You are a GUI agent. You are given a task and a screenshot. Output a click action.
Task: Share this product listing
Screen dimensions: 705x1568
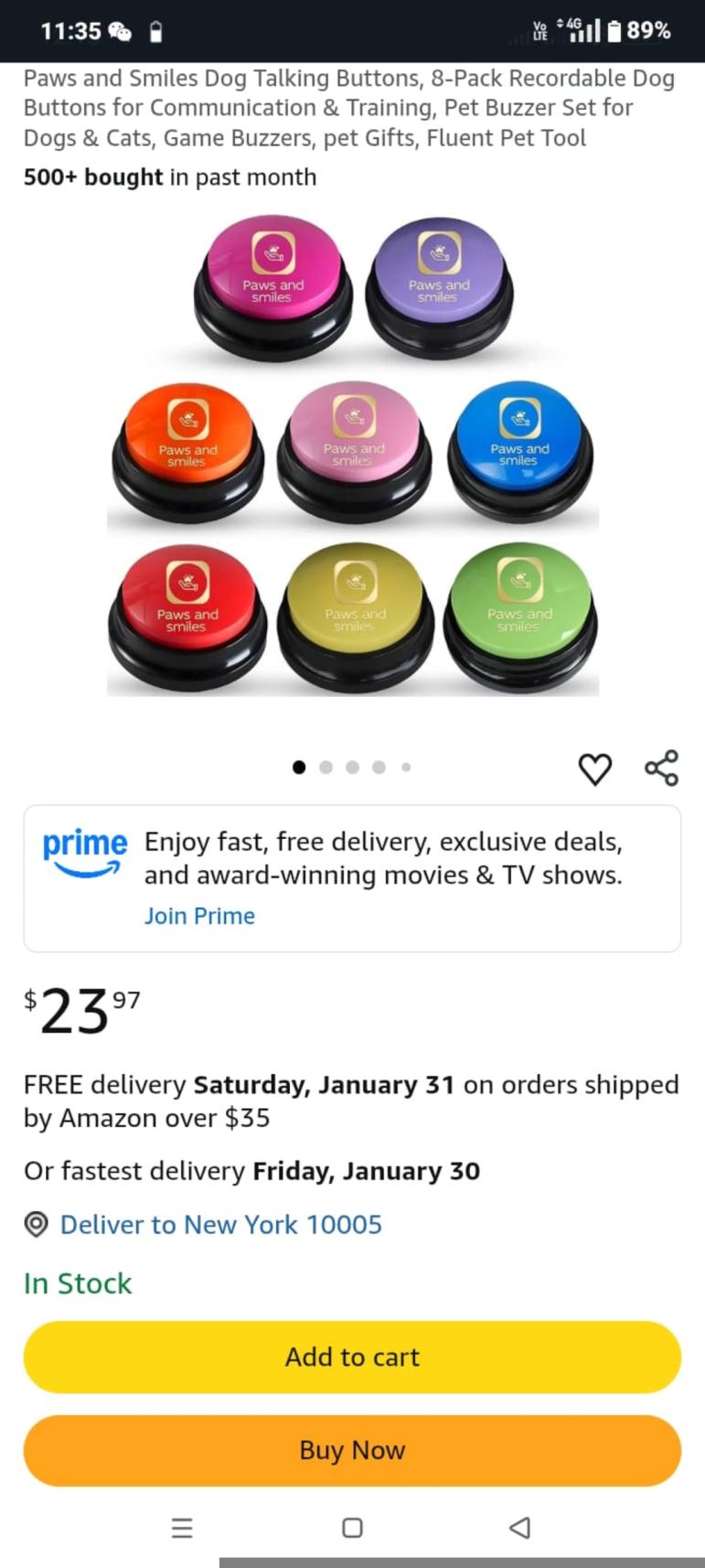661,768
